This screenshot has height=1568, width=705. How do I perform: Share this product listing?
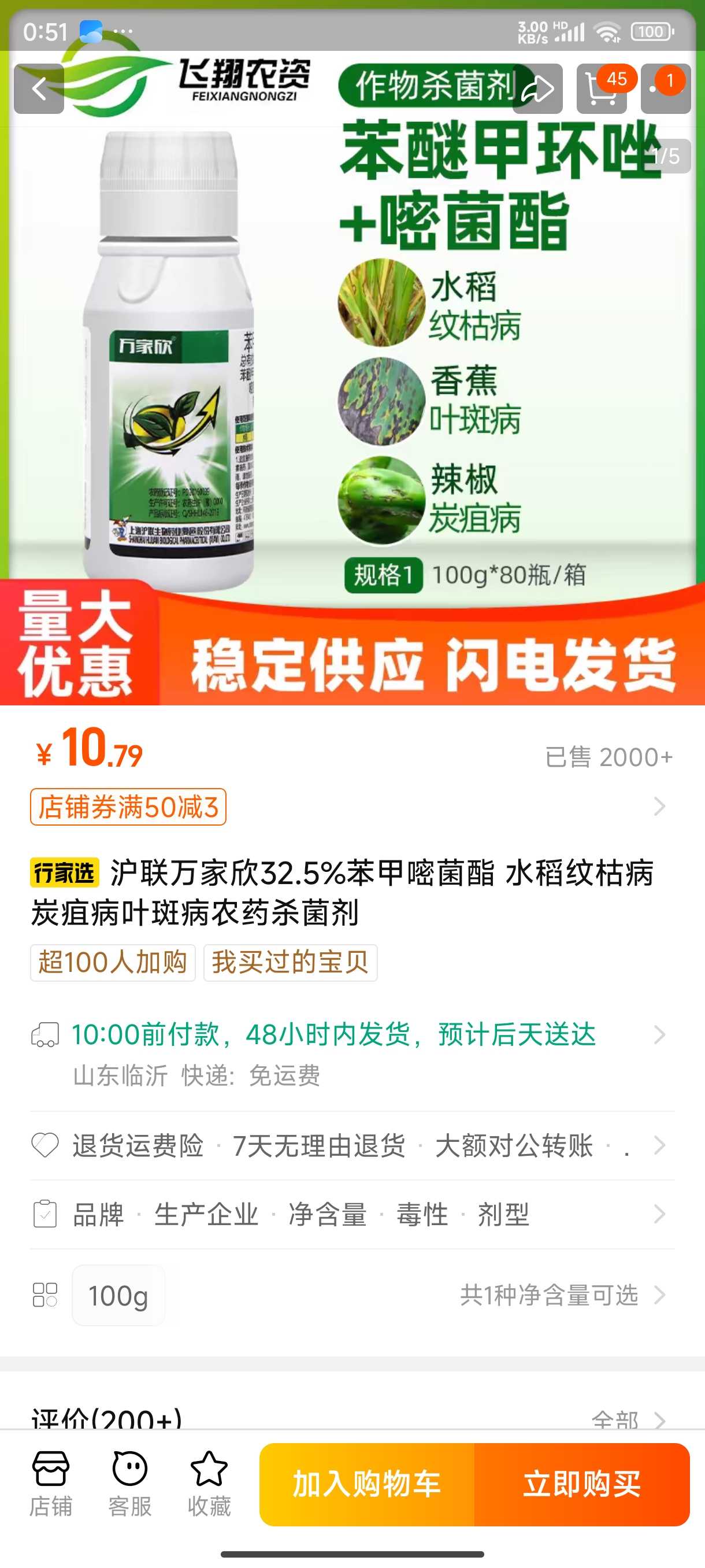538,89
